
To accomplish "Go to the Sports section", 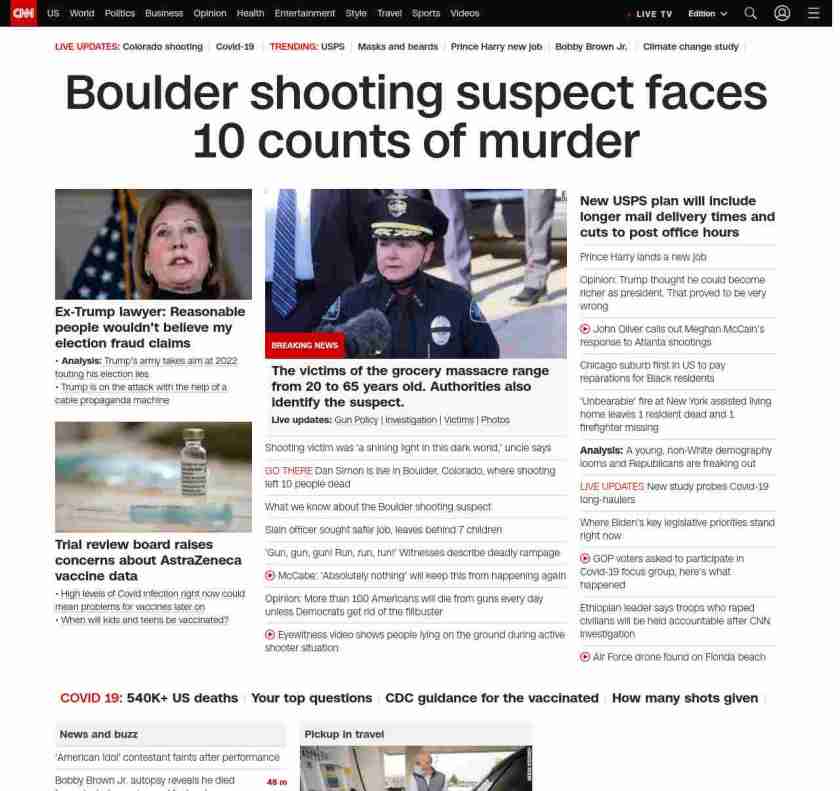I will click(x=426, y=13).
